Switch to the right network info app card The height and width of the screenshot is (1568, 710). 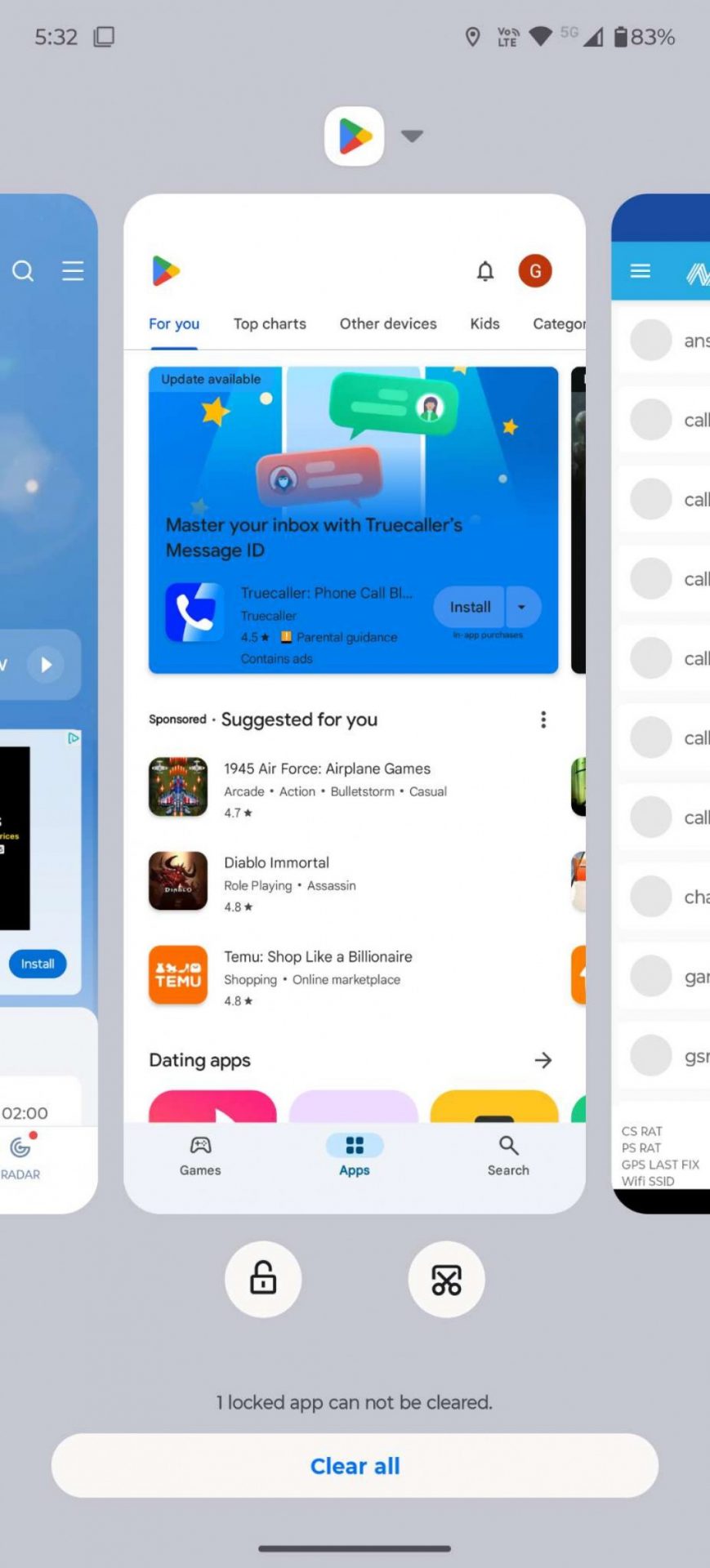point(662,702)
